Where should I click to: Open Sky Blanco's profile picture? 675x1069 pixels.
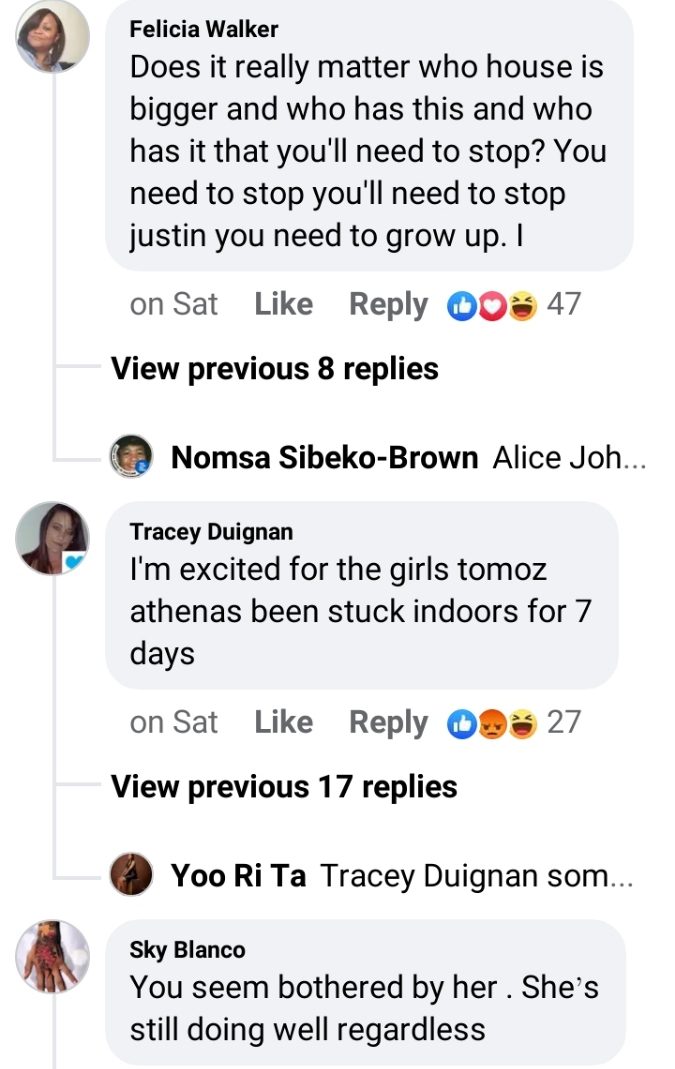52,956
